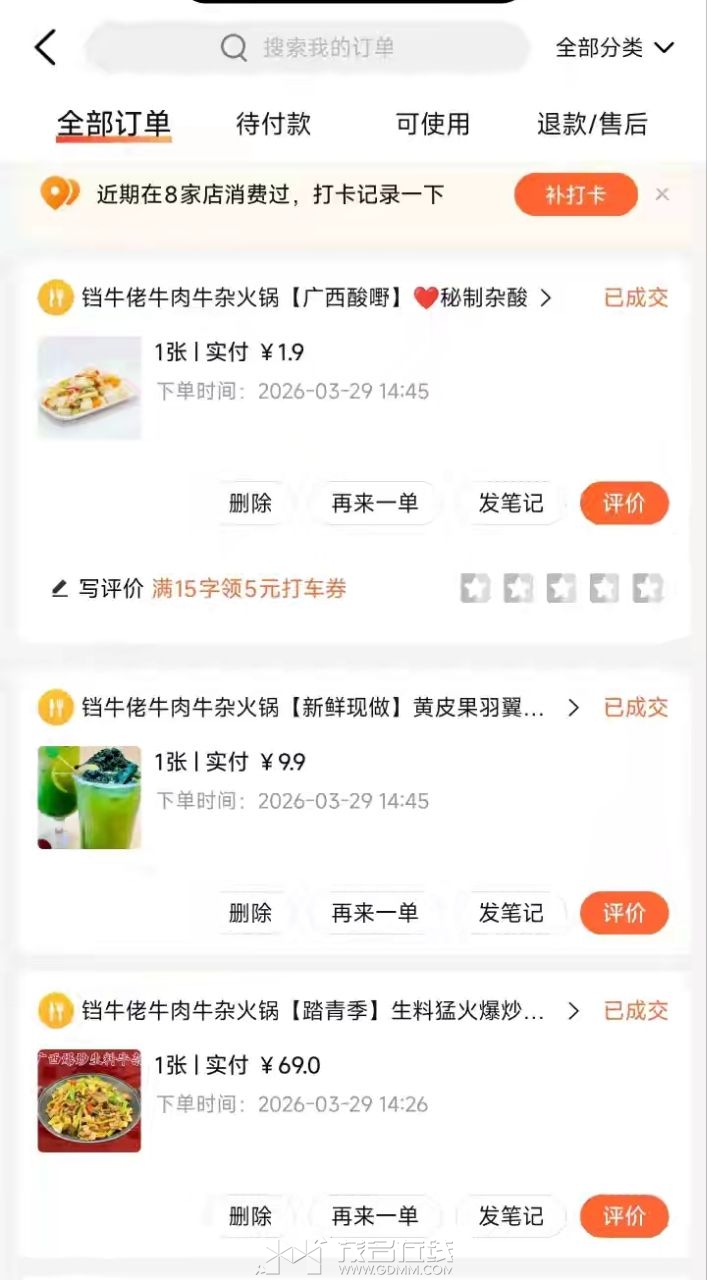Switch to the 待付款 tab

[x=273, y=124]
